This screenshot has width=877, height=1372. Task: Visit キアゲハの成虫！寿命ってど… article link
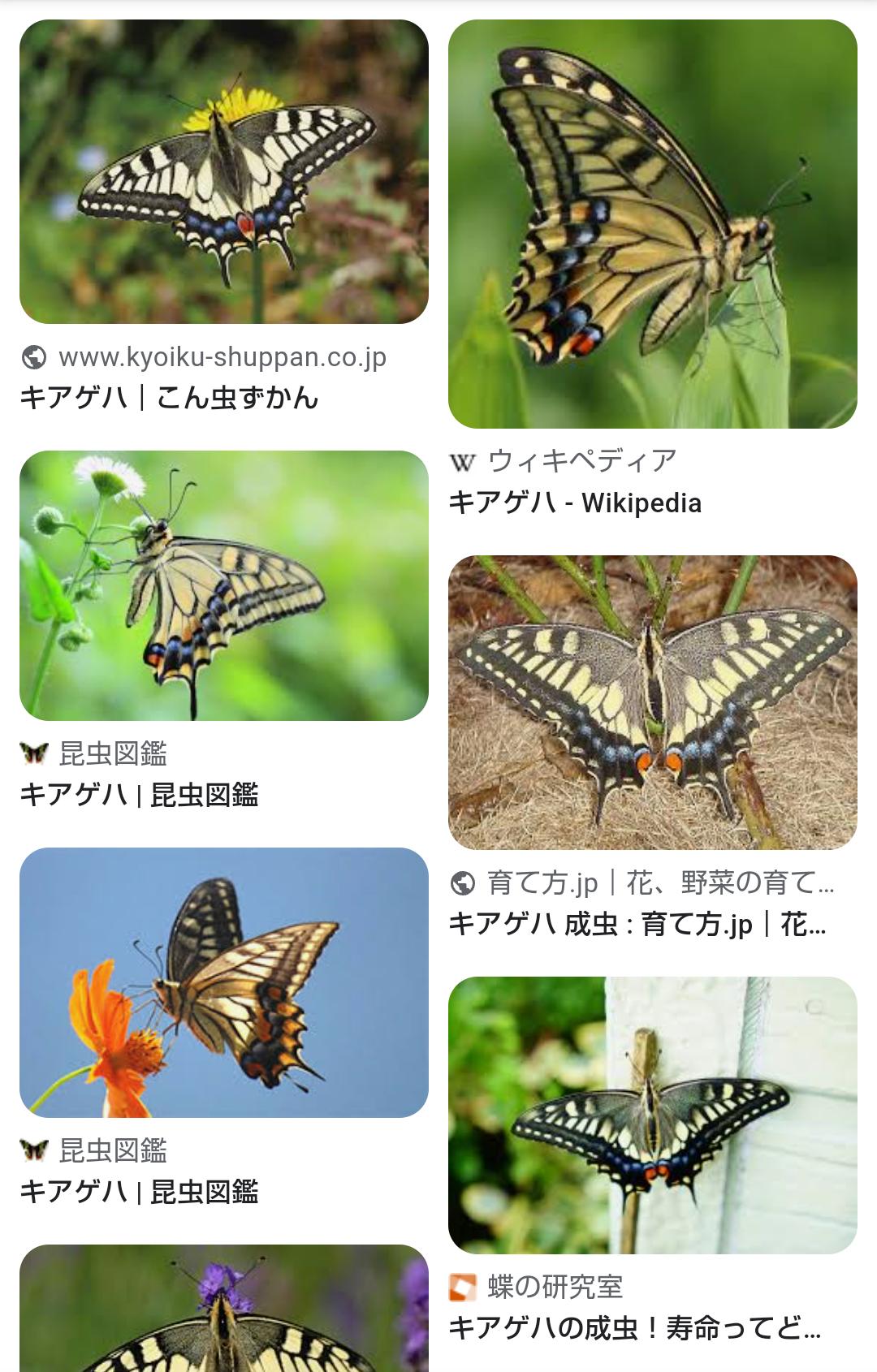(635, 1328)
